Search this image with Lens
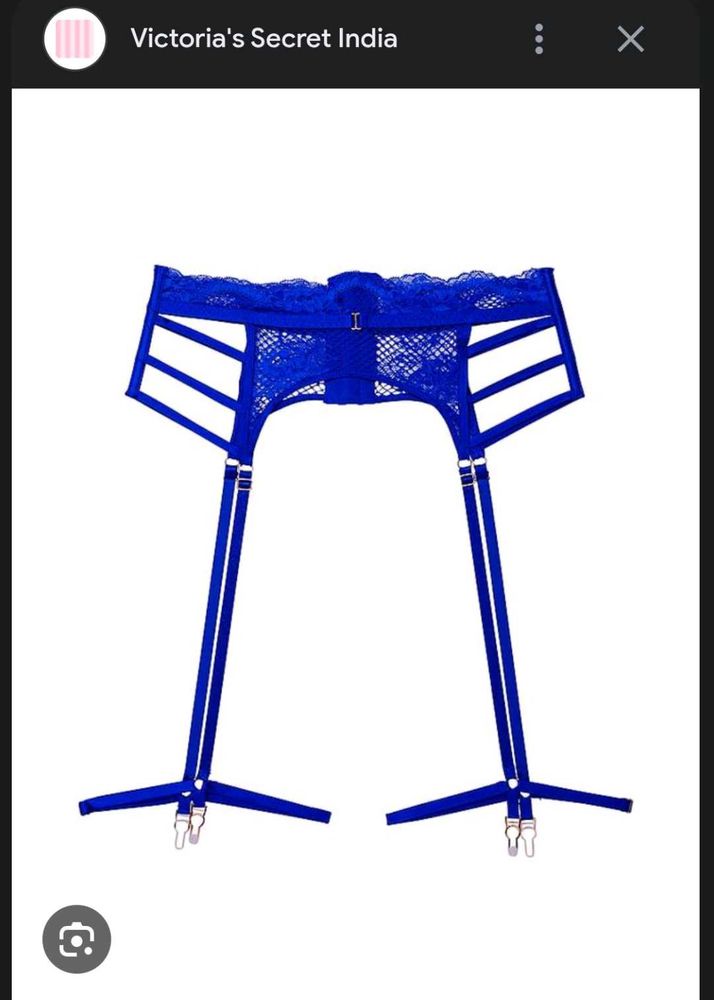 click(x=77, y=939)
